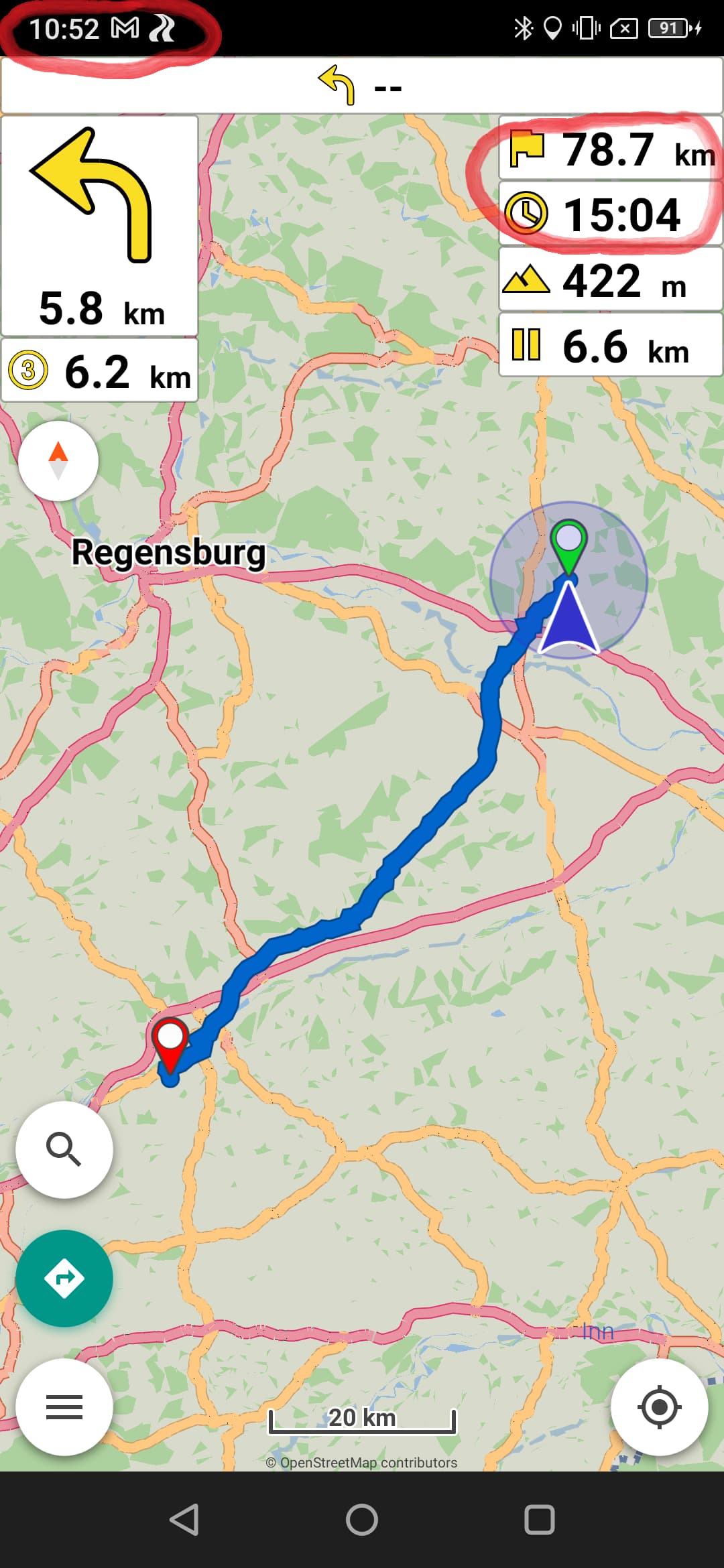The width and height of the screenshot is (724, 1568).
Task: Tap the 15:04 arrival time widget
Action: 611,214
